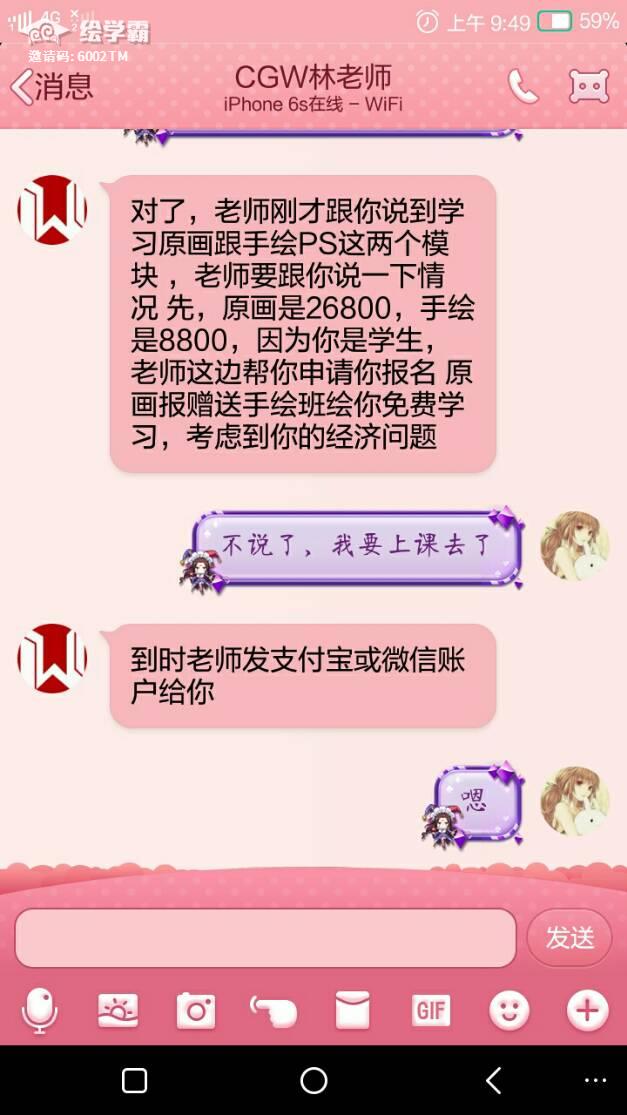
Task: Open chat settings icon in header
Action: 589,87
